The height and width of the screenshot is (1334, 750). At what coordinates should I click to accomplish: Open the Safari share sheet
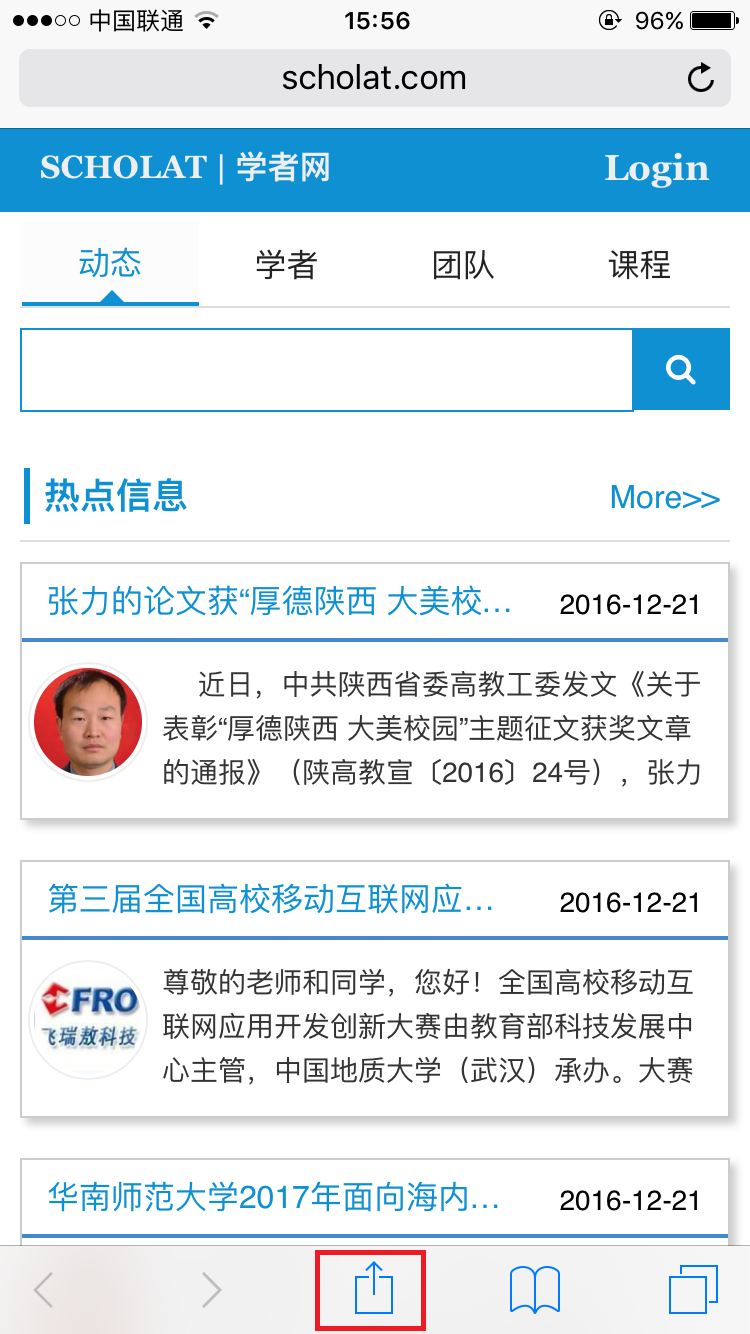pyautogui.click(x=374, y=1290)
